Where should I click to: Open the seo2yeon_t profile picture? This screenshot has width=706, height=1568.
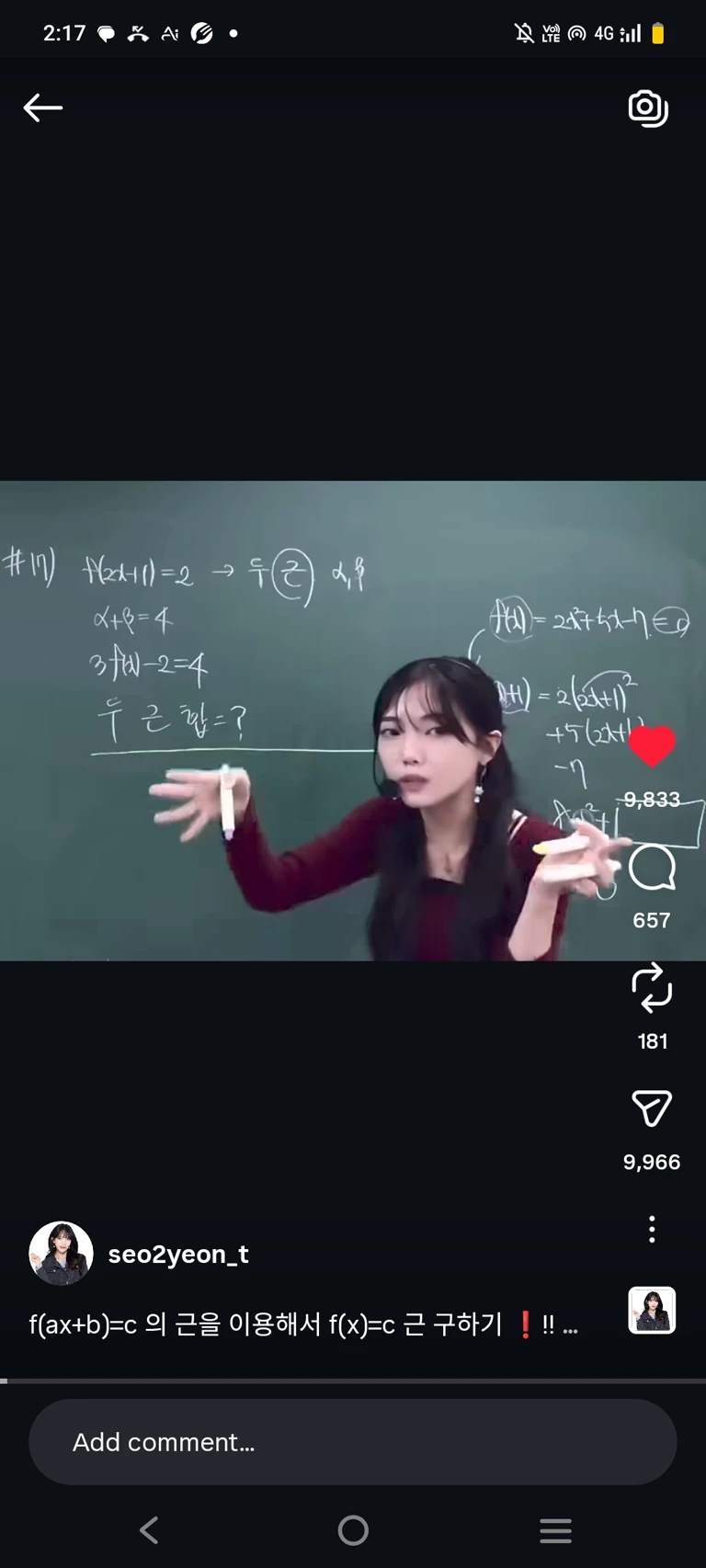coord(62,1253)
